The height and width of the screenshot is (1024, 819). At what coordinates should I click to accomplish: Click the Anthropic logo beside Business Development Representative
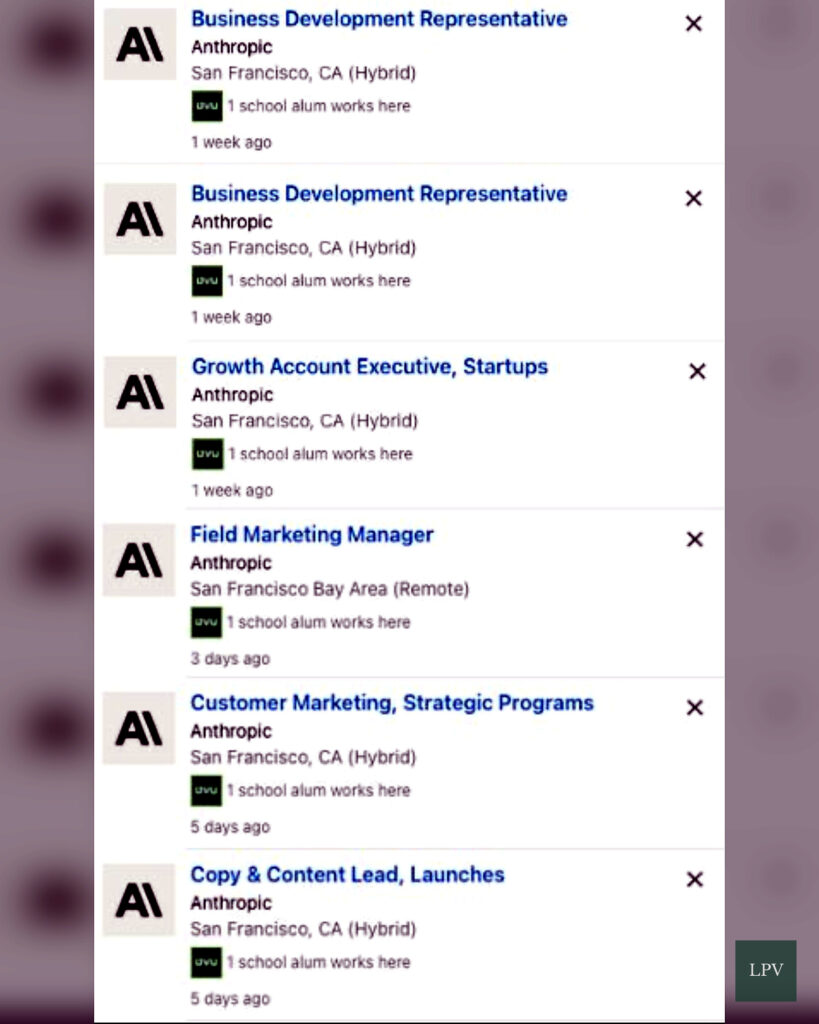139,44
